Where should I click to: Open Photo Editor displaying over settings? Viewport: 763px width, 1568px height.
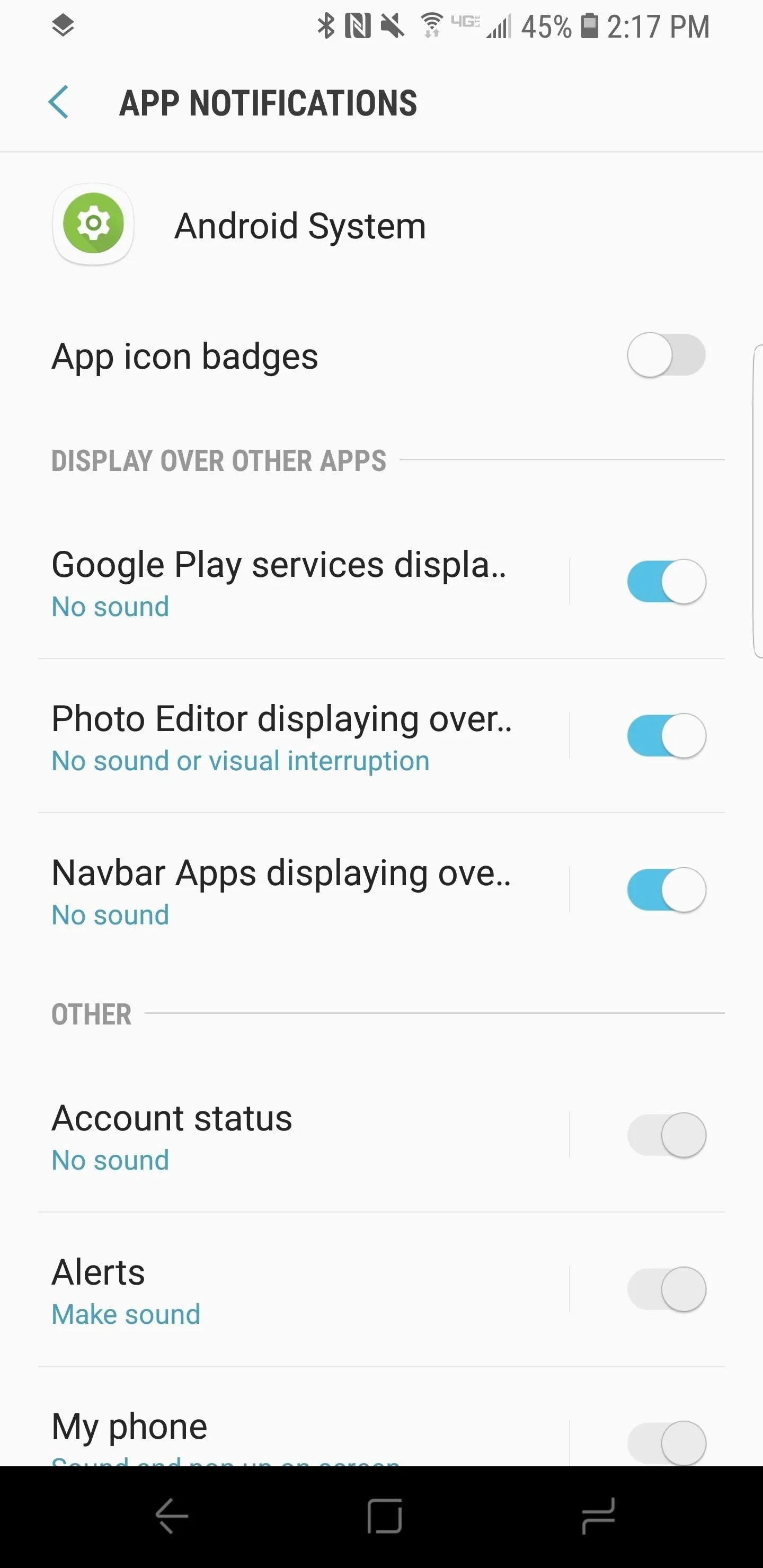(x=303, y=736)
